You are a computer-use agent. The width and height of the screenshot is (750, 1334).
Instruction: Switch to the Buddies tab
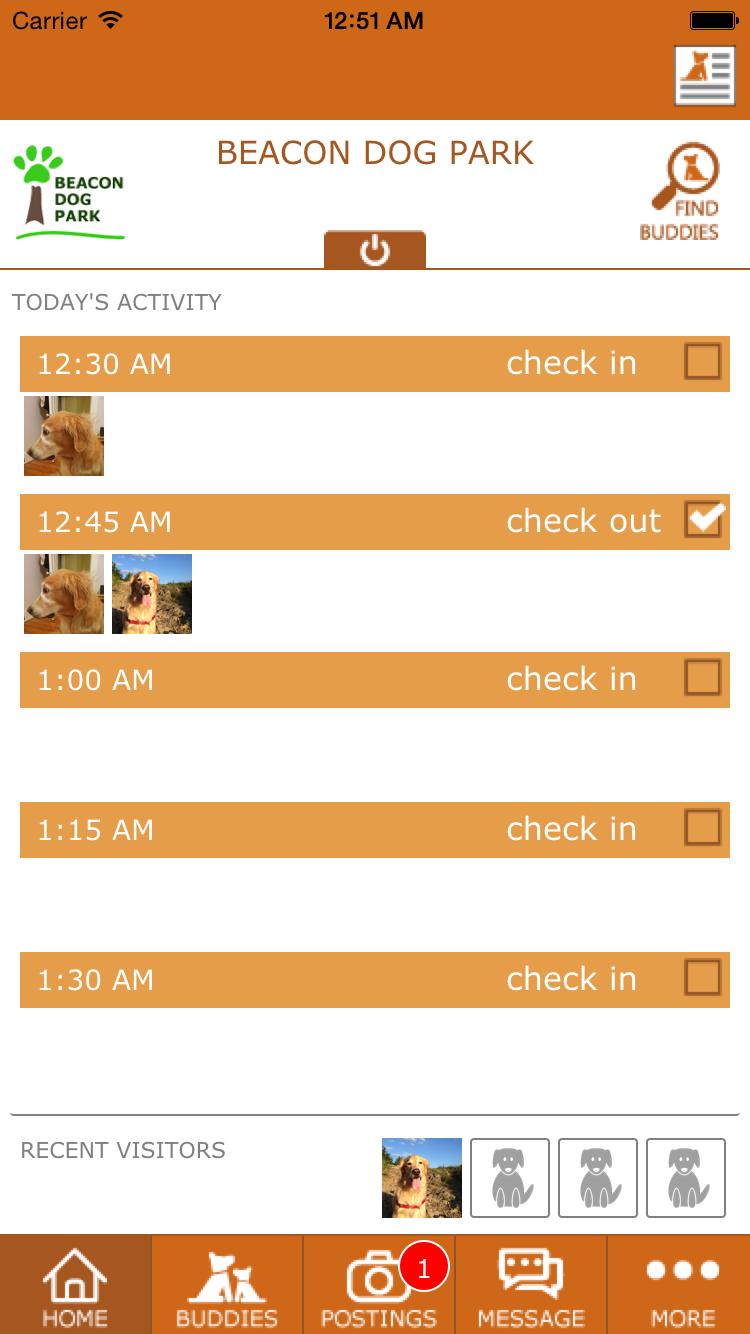(227, 1286)
